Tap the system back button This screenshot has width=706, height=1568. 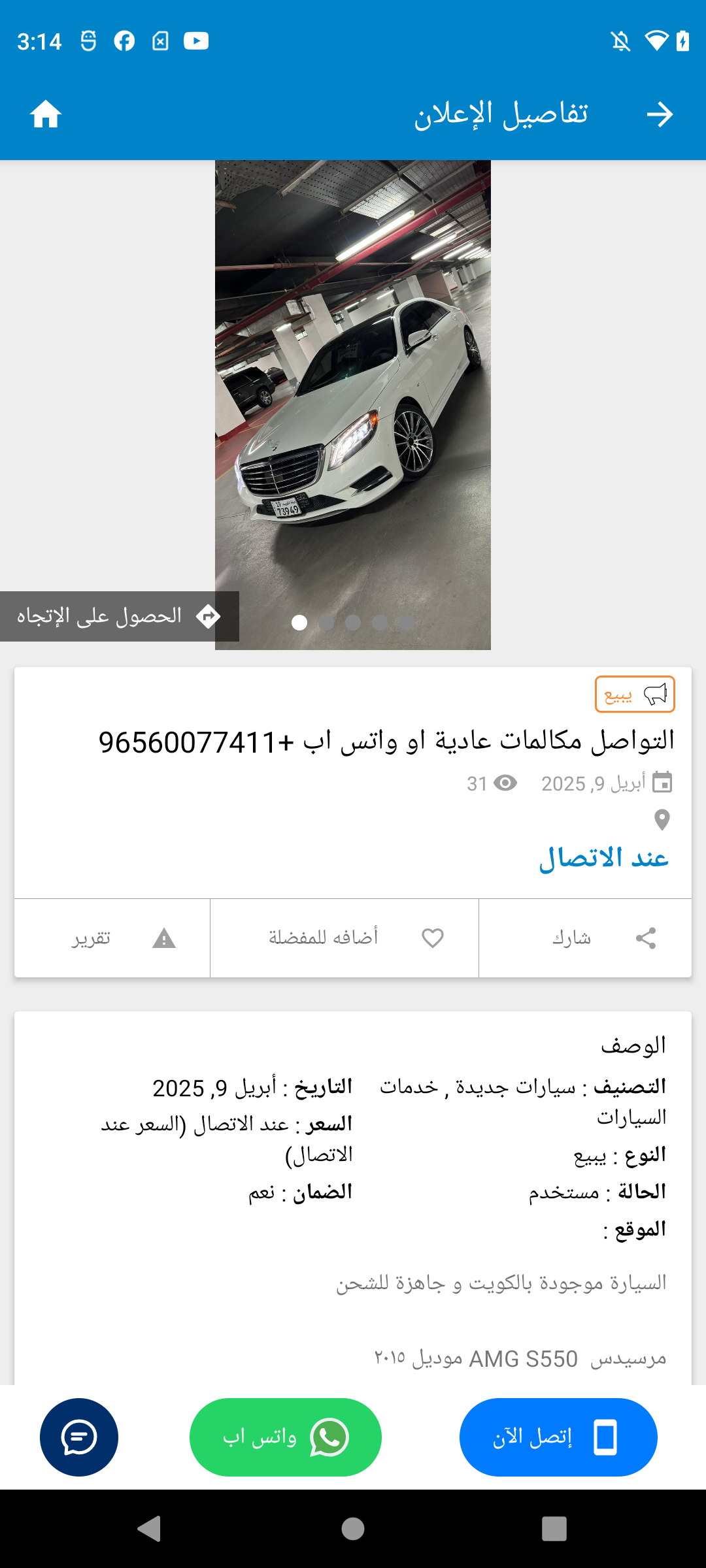click(150, 1529)
